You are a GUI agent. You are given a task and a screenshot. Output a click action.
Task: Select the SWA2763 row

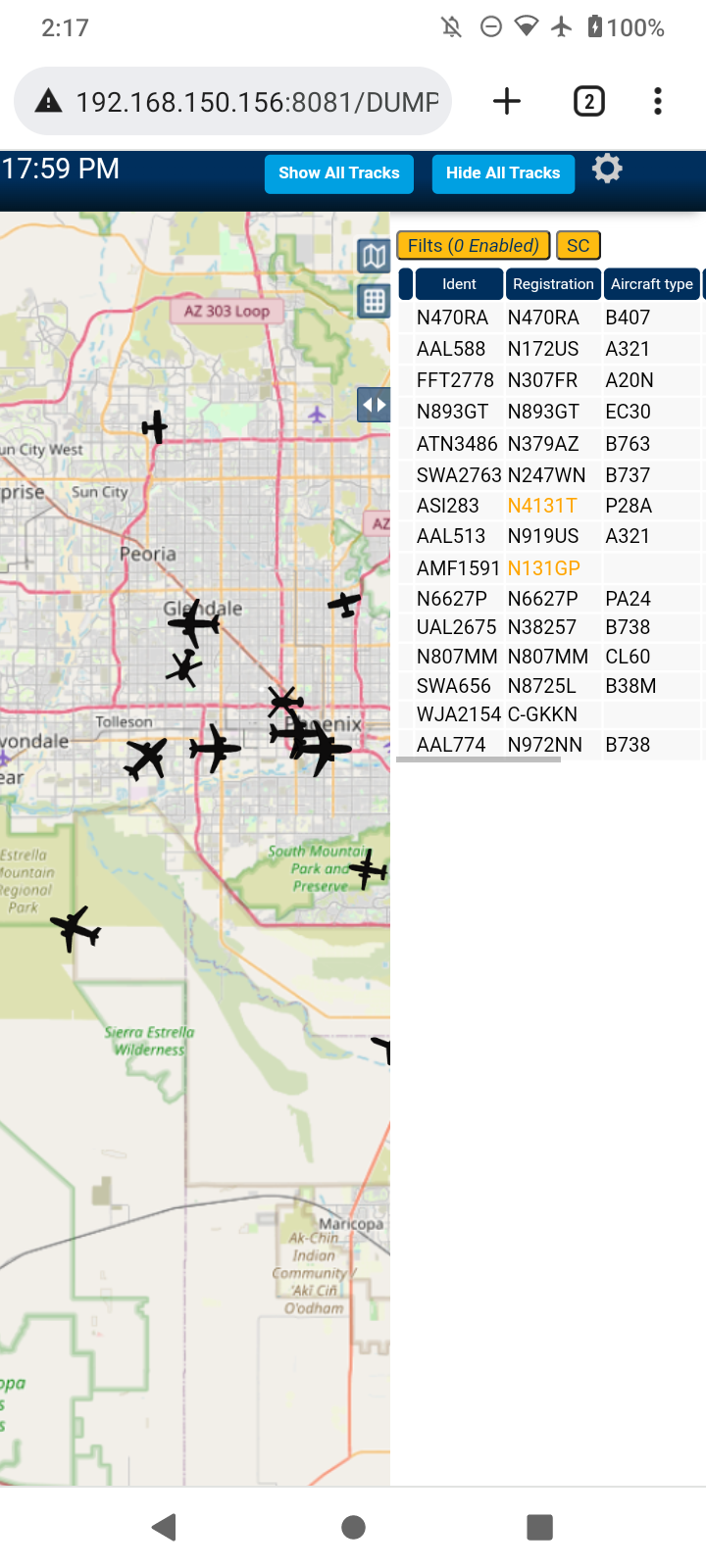(x=549, y=475)
